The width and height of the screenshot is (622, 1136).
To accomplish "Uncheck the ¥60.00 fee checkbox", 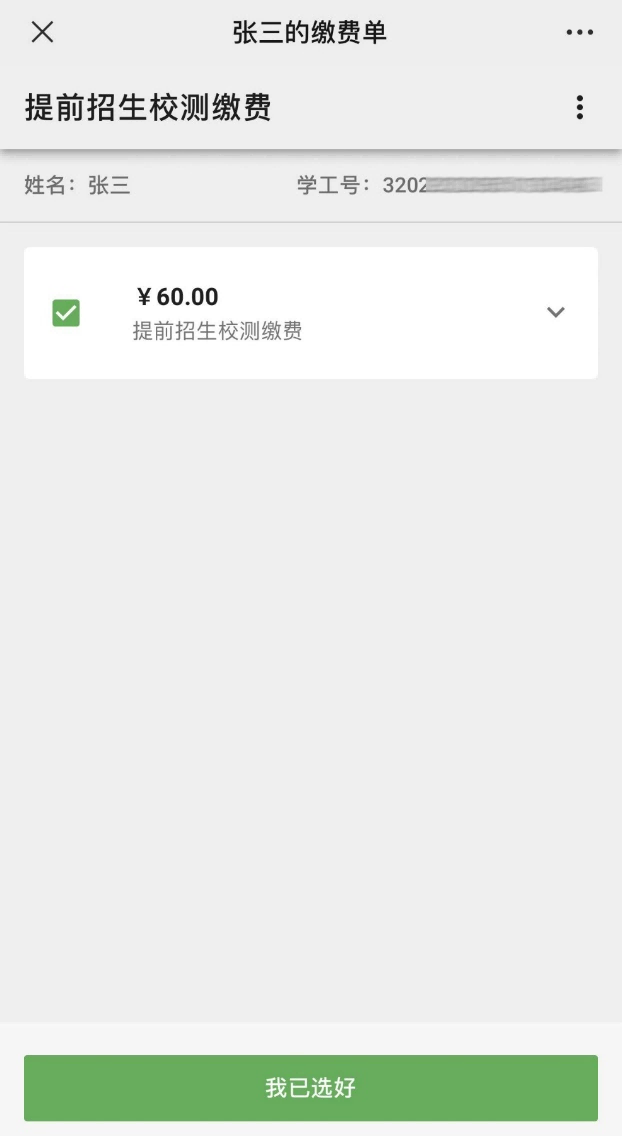I will tap(66, 313).
